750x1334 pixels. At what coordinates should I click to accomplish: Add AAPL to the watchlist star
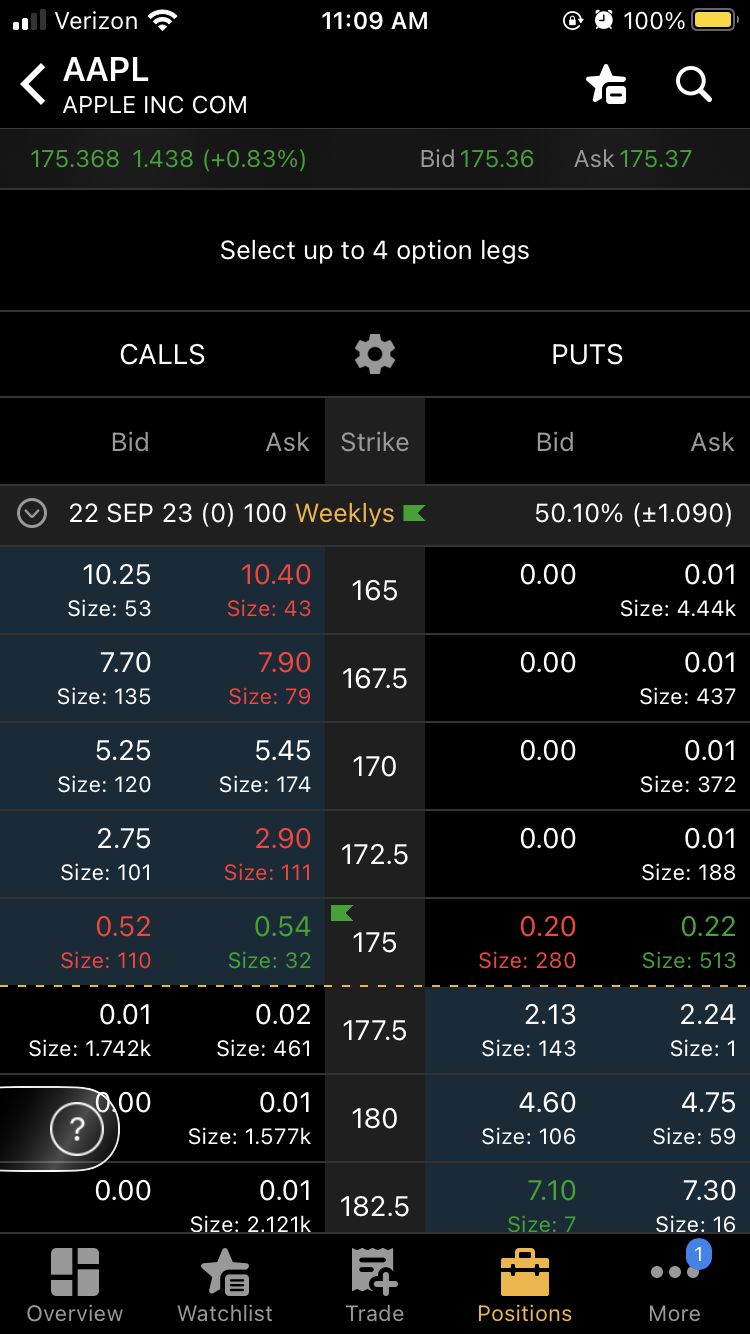606,85
